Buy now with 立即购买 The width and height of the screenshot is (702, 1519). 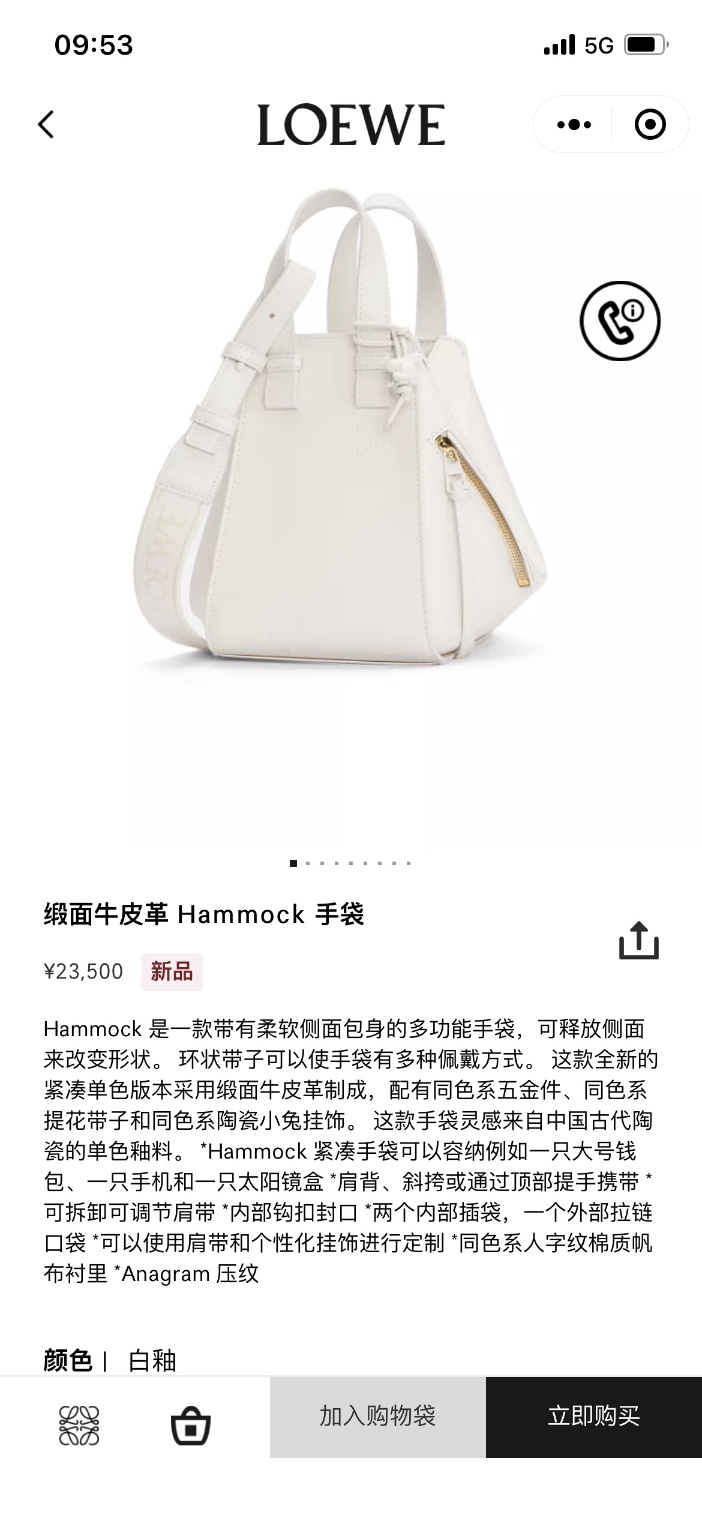[x=593, y=1416]
